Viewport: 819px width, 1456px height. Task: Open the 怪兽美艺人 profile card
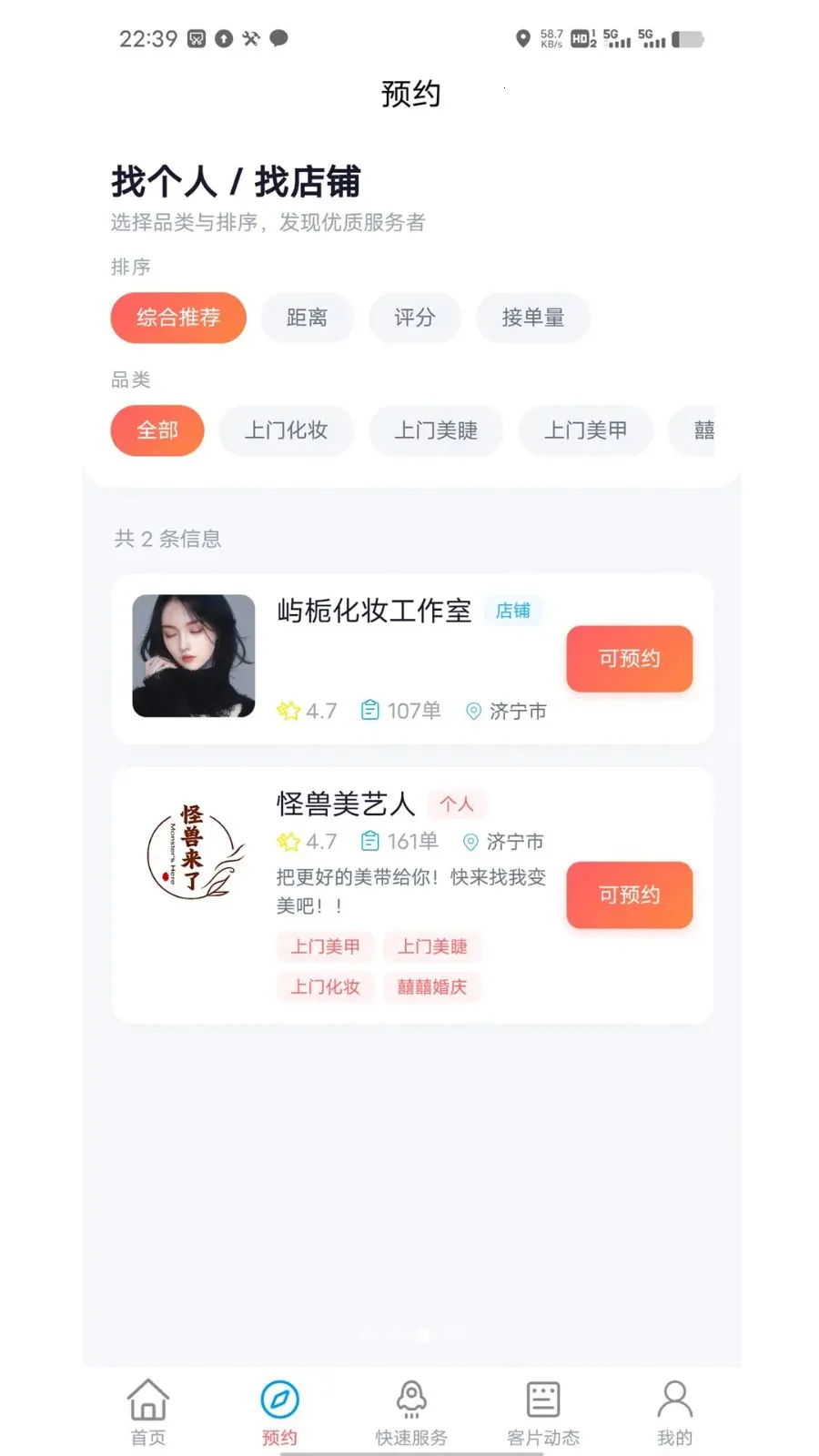coord(412,895)
